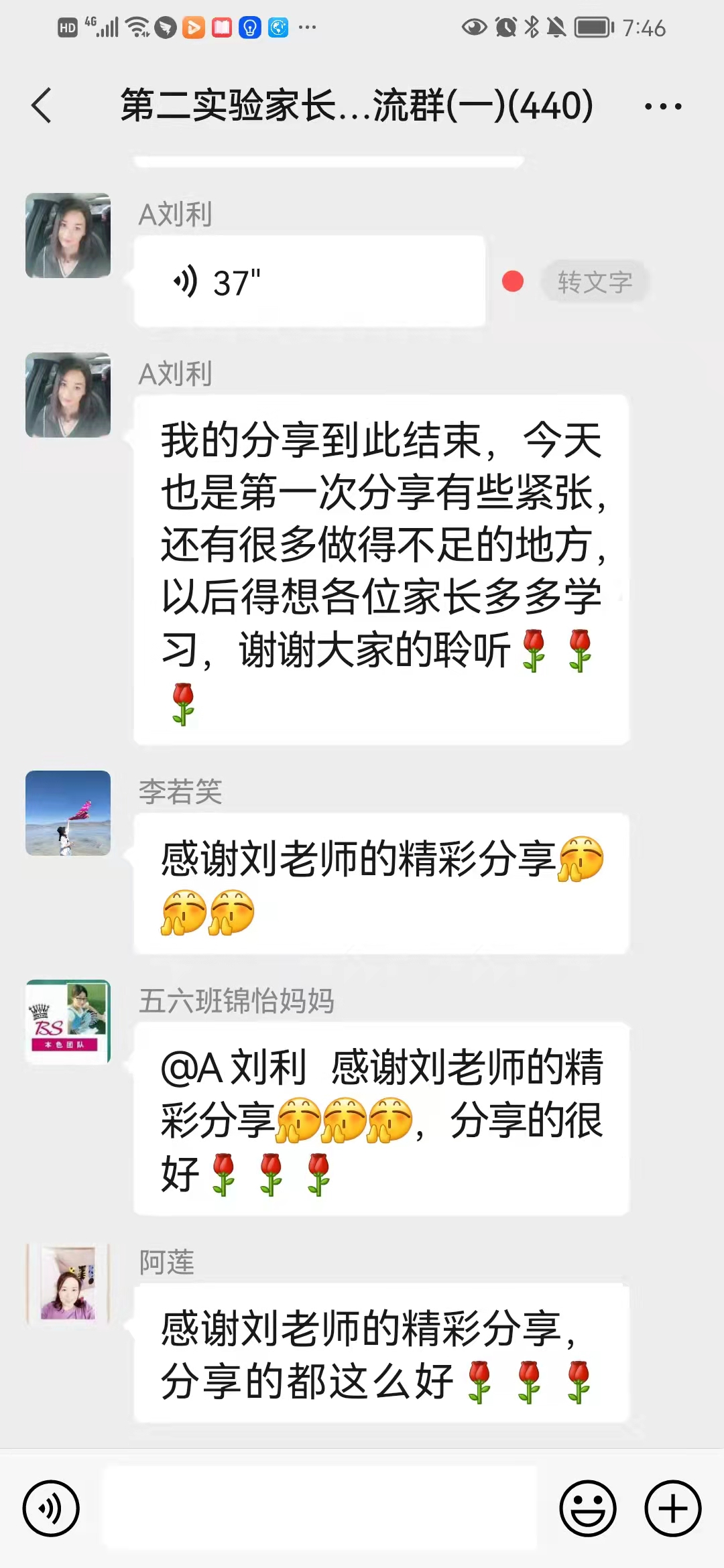The image size is (724, 1568).
Task: Focus the message text field
Action: (x=319, y=1508)
